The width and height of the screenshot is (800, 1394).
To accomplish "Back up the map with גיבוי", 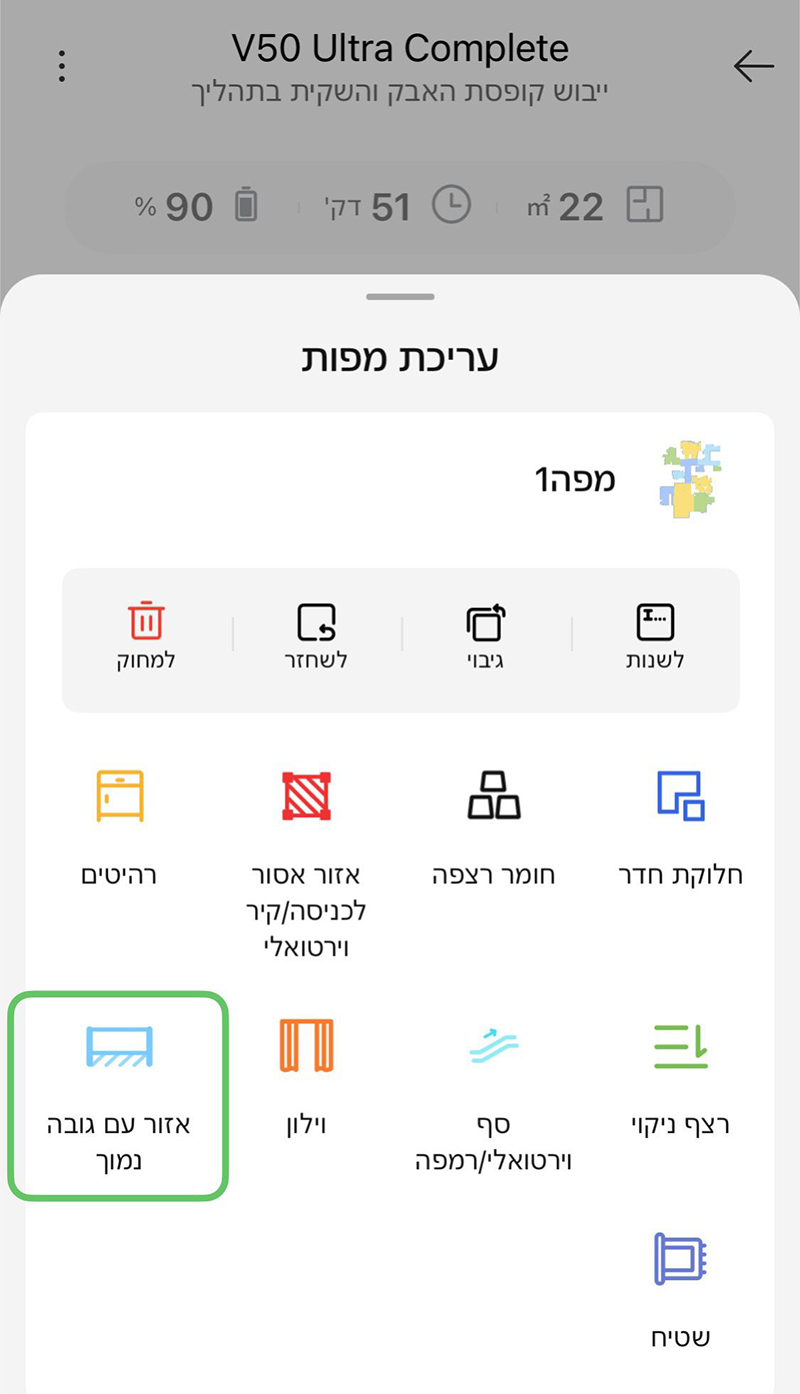I will coord(486,637).
